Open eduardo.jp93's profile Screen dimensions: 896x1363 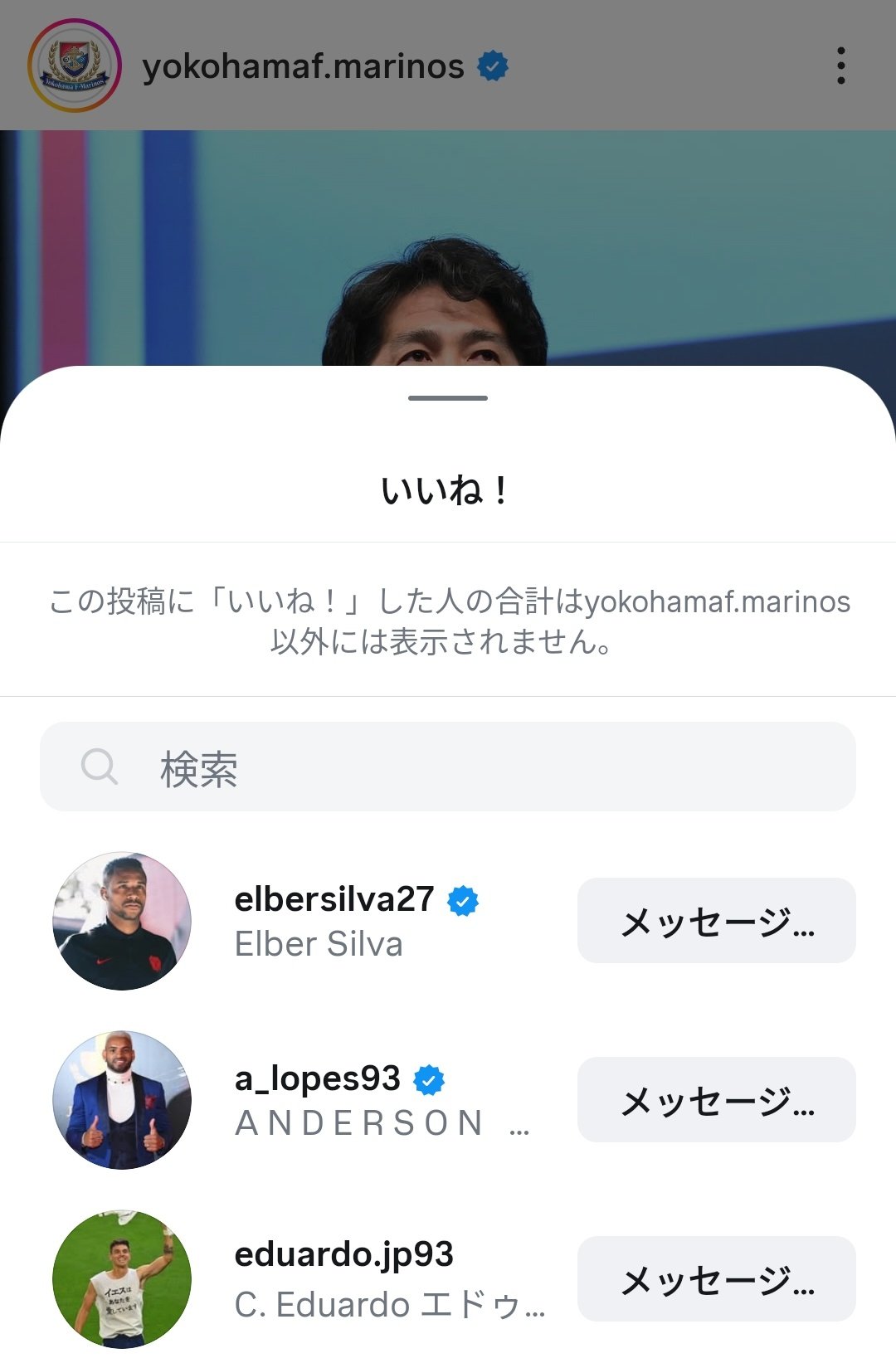[x=343, y=1254]
